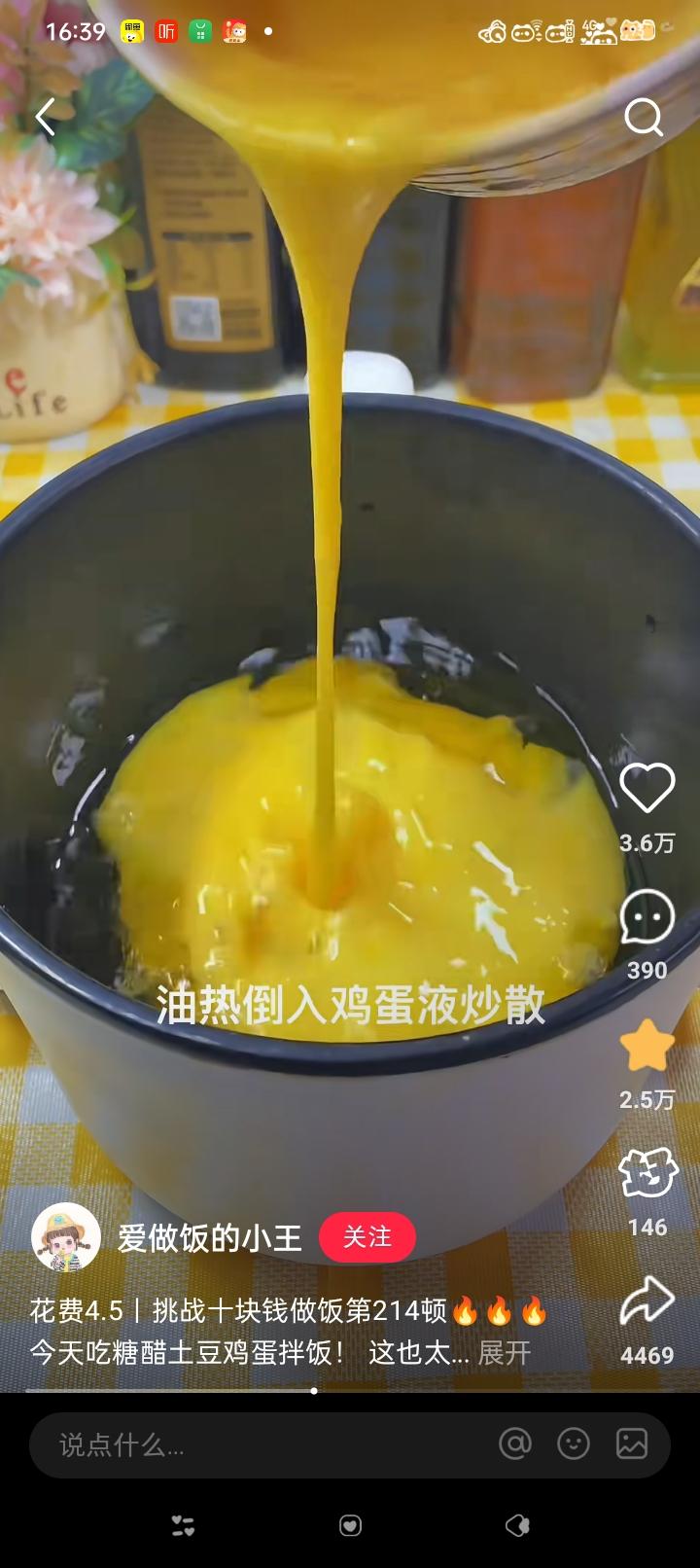
Task: Open the icon above the 146 count
Action: coord(647,1173)
